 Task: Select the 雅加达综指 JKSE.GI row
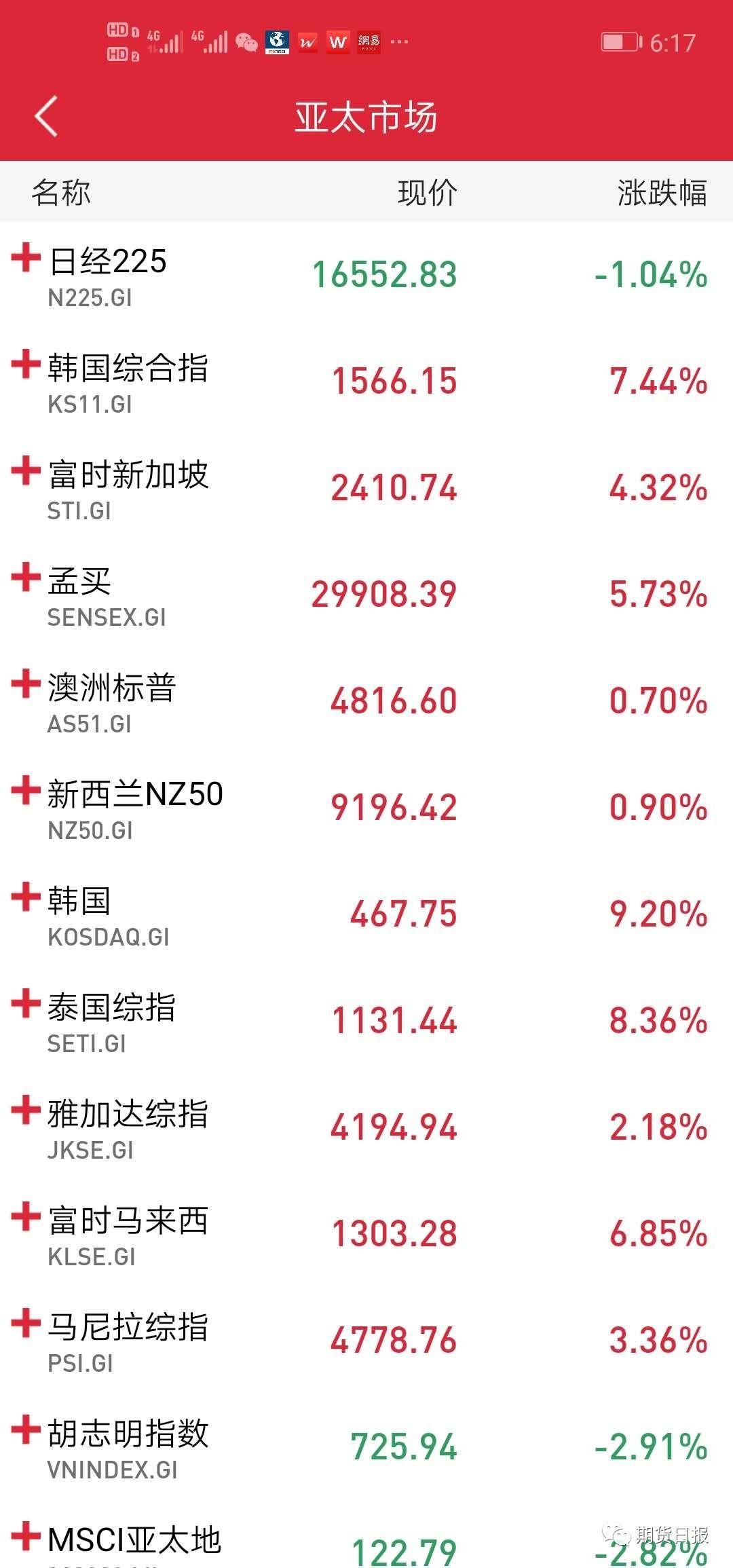click(366, 1128)
